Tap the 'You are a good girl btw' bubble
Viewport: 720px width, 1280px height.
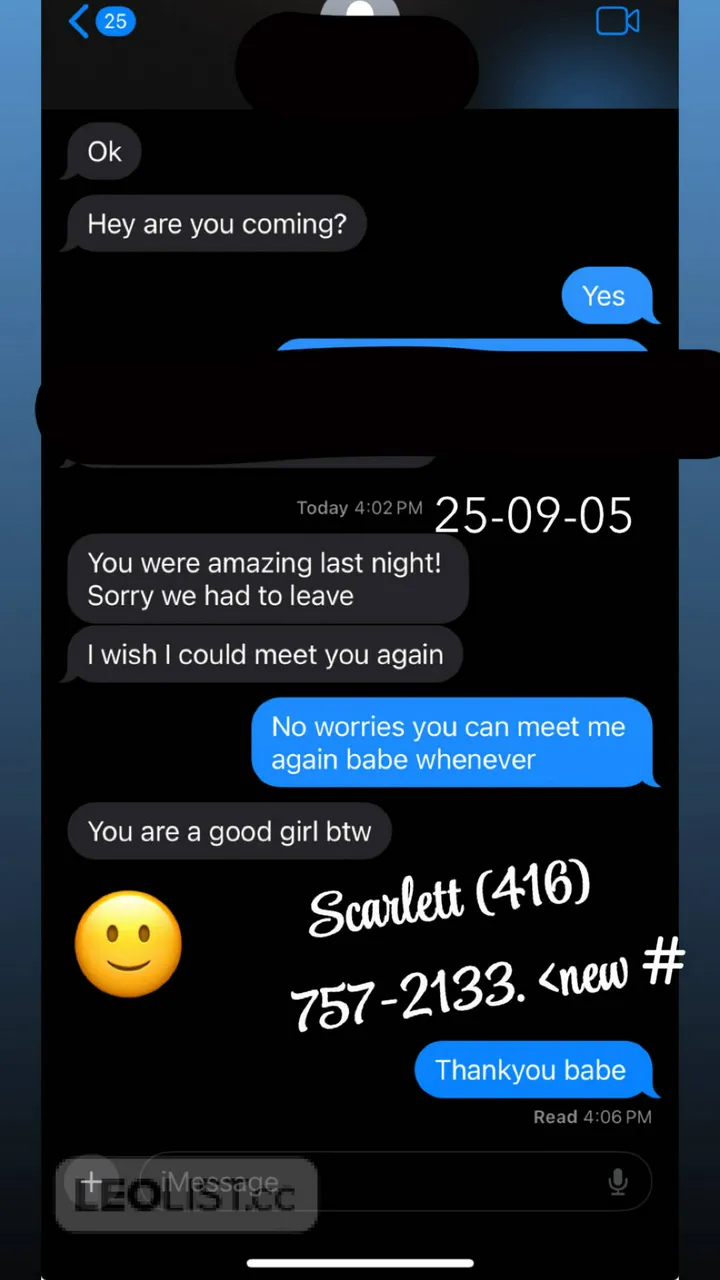point(230,831)
